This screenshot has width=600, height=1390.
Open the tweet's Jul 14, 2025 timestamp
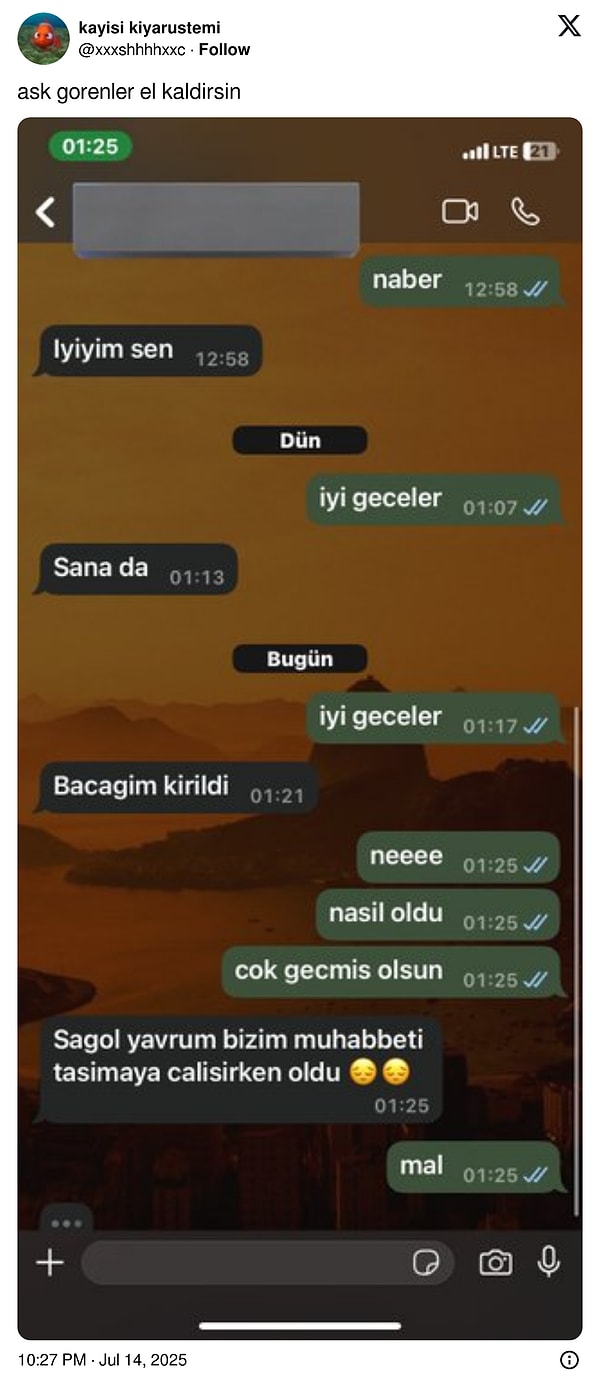tap(102, 1360)
